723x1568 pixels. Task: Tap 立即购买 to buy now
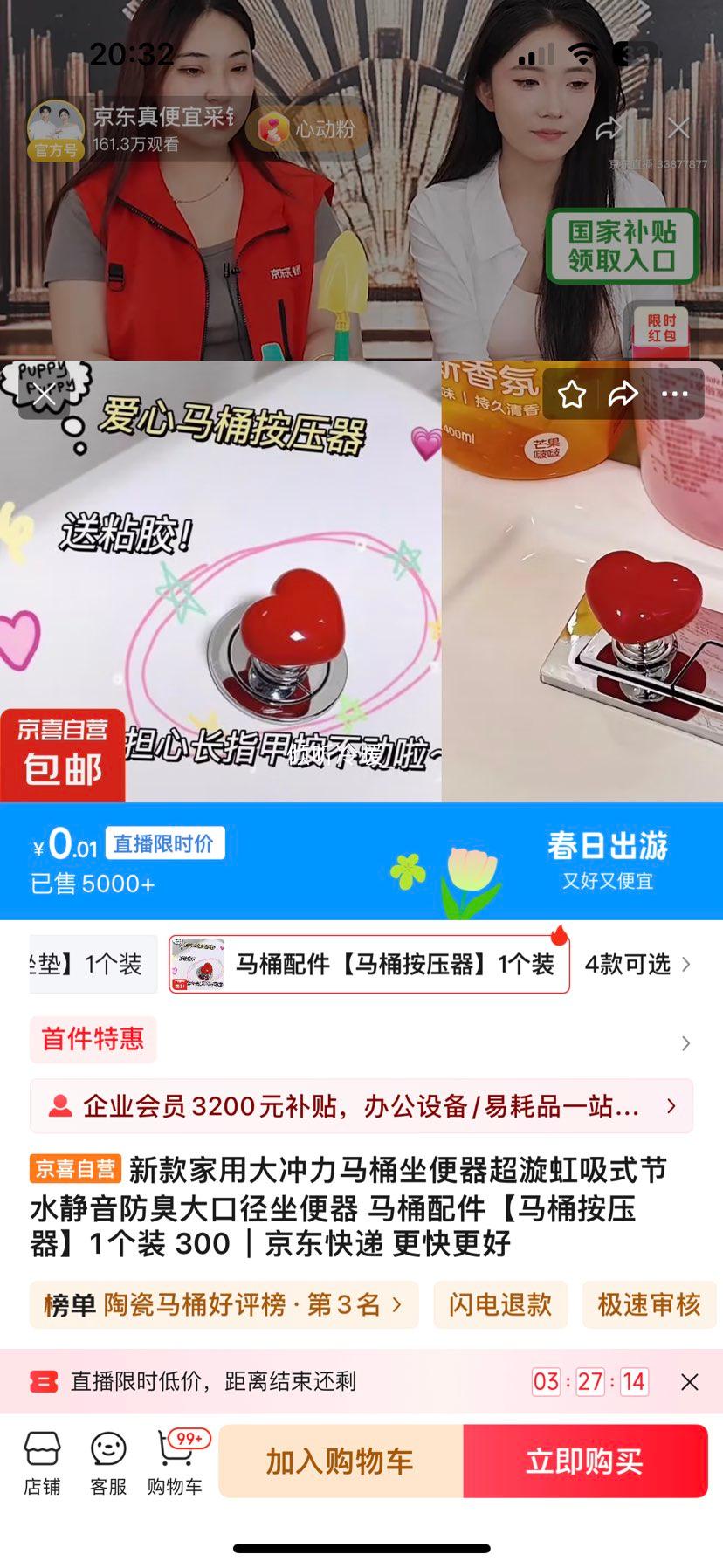click(x=584, y=1461)
